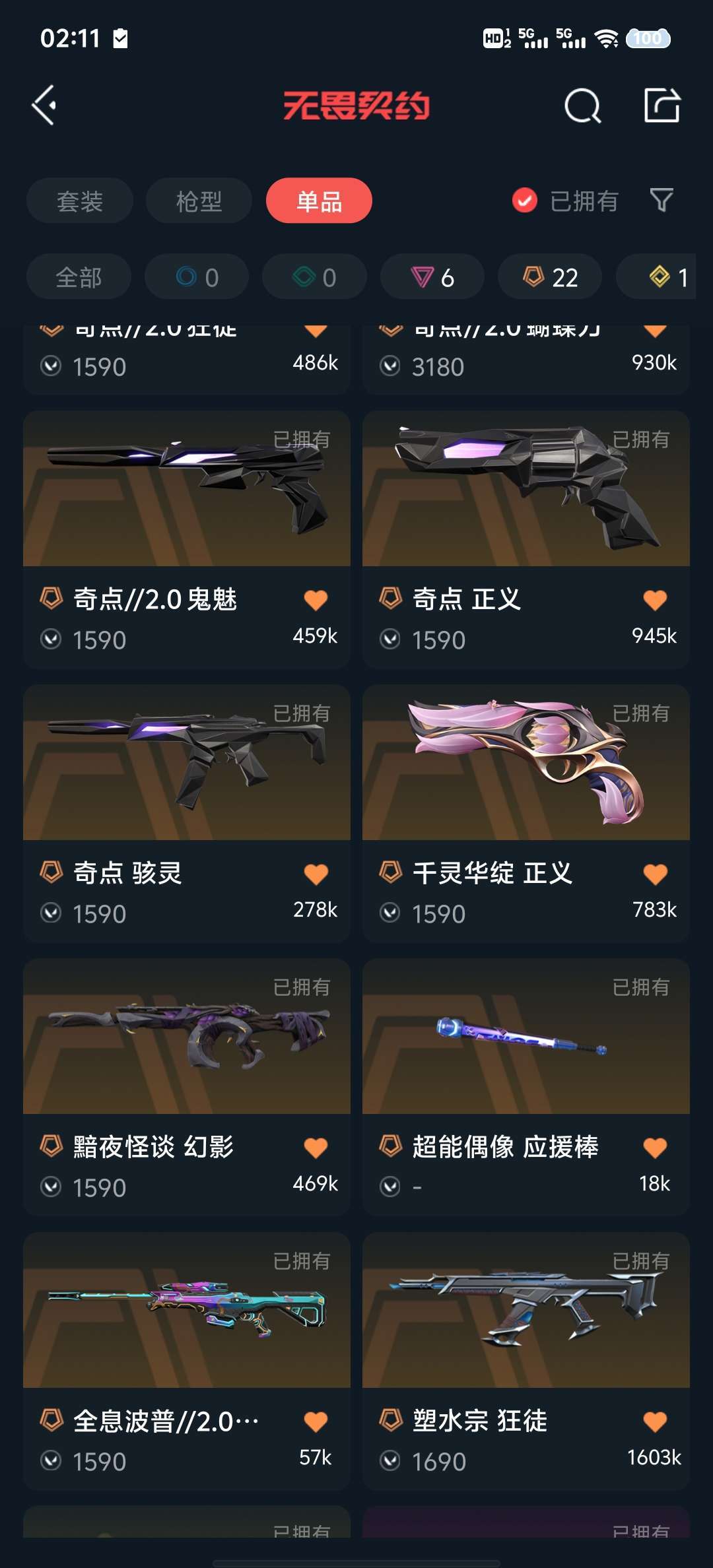Uncheck the 已拥有 filter checkbox
The height and width of the screenshot is (1568, 713).
(x=525, y=201)
